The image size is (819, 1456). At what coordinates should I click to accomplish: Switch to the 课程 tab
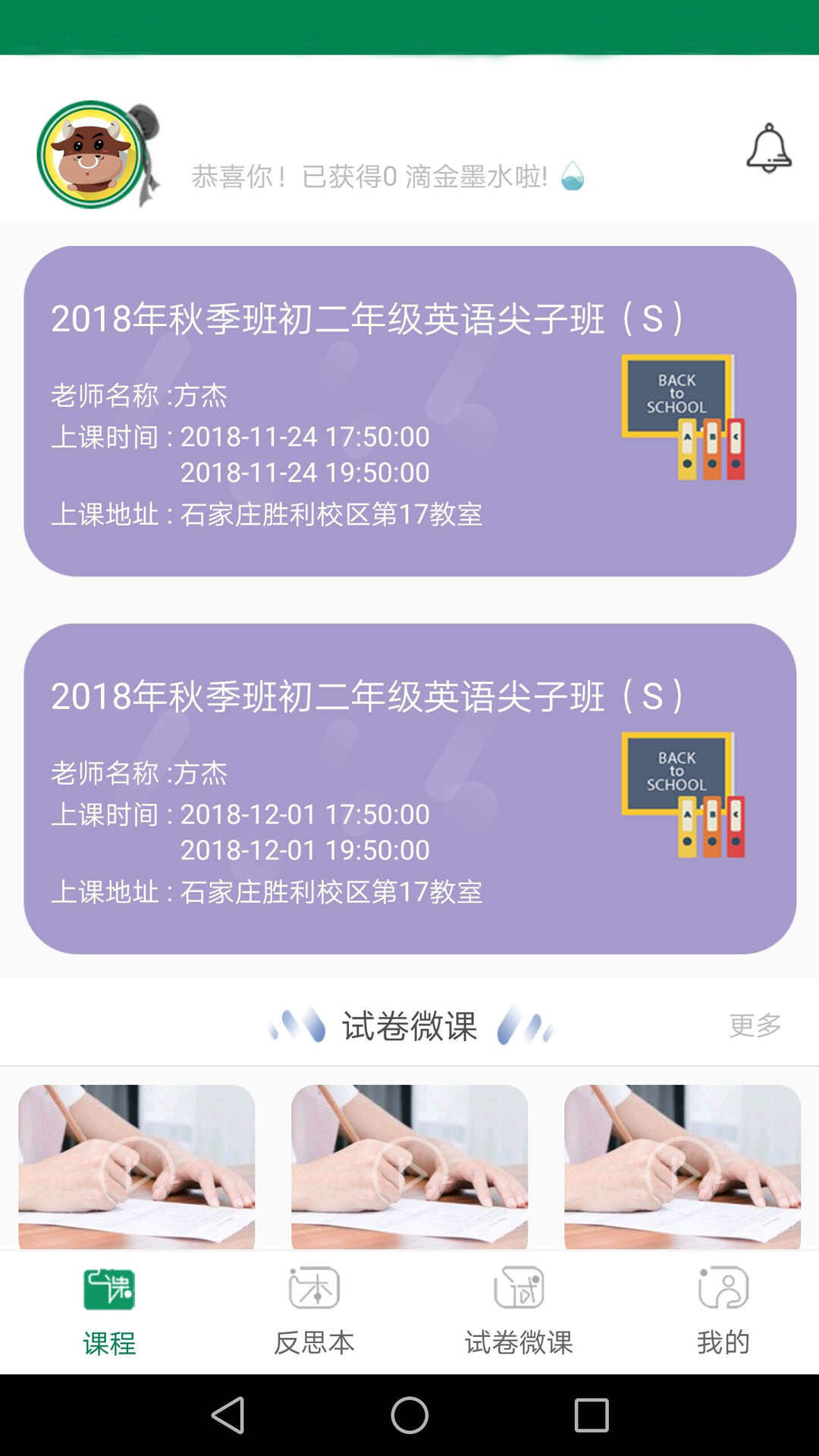[x=109, y=1312]
